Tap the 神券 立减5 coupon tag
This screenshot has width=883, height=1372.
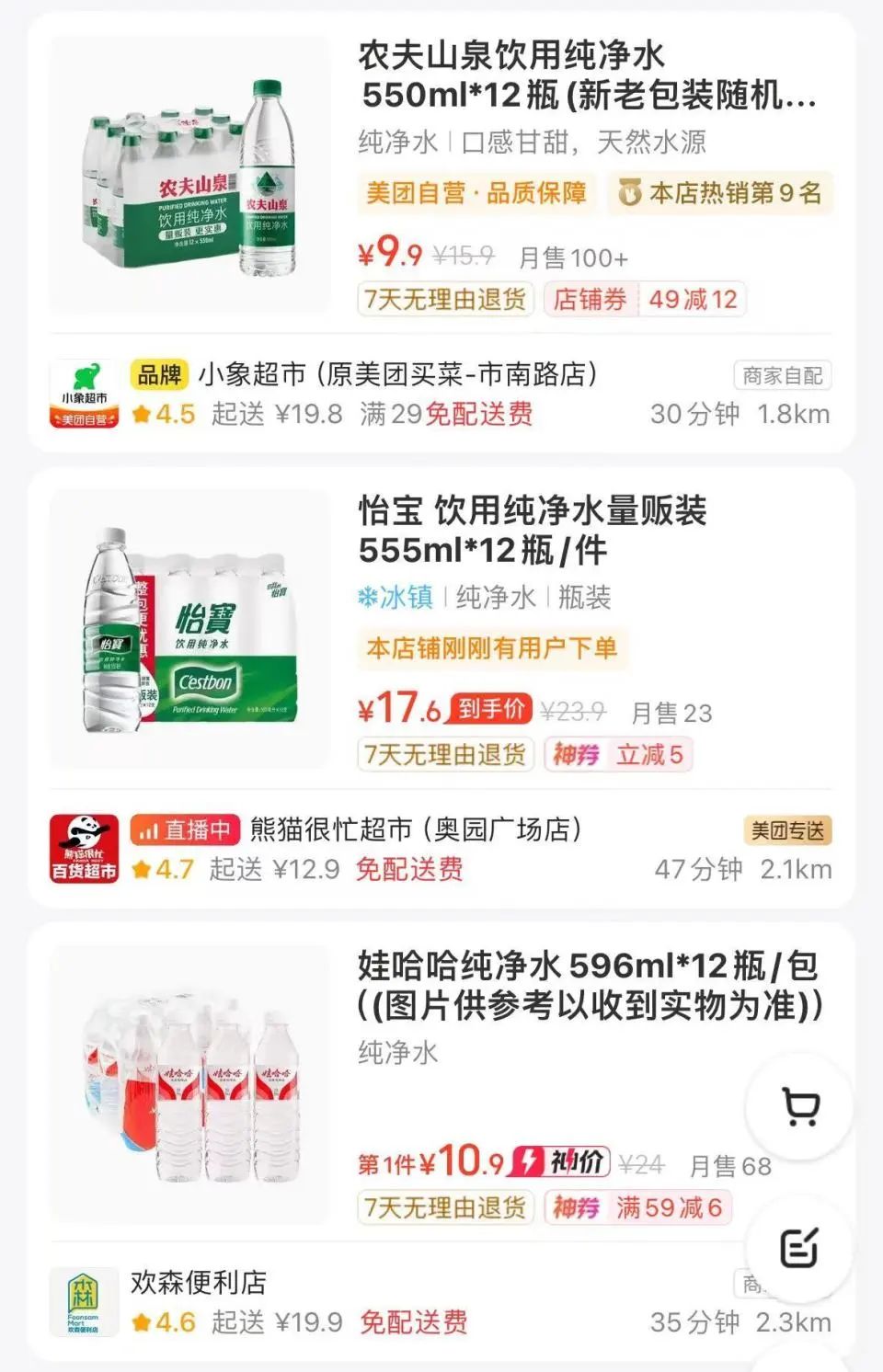[x=618, y=755]
